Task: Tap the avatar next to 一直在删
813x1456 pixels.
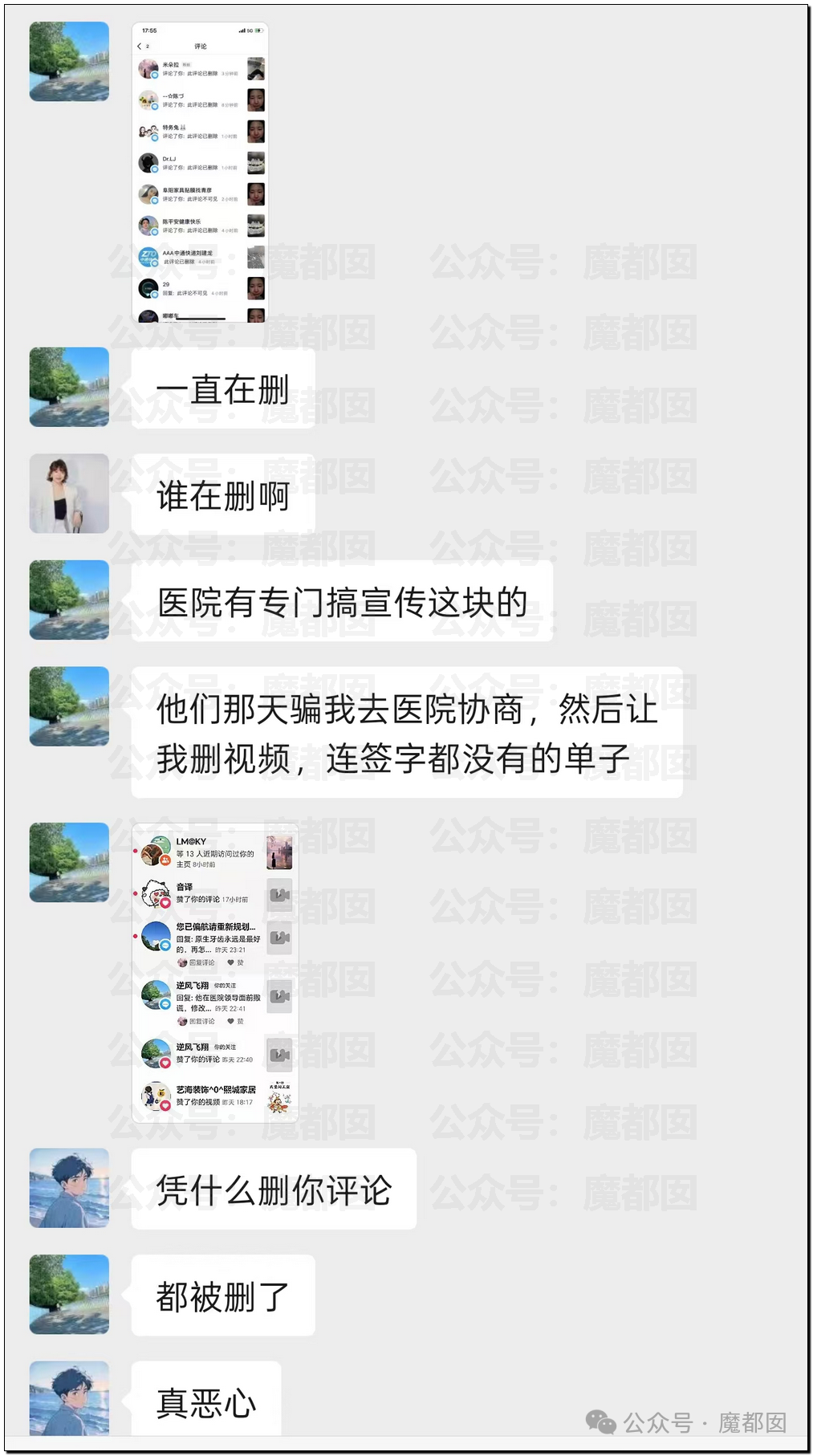Action: coord(69,387)
